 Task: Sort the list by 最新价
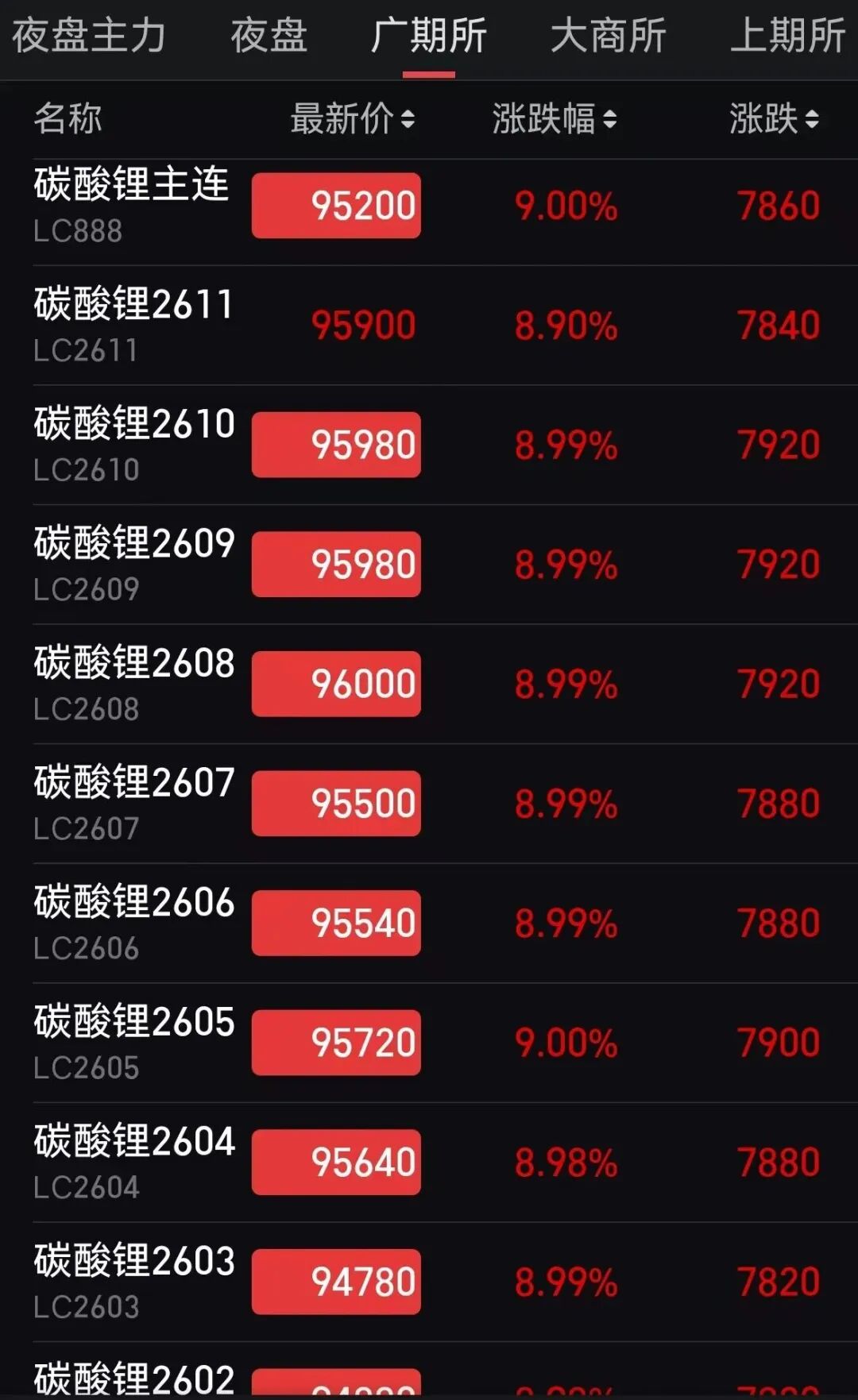point(352,119)
